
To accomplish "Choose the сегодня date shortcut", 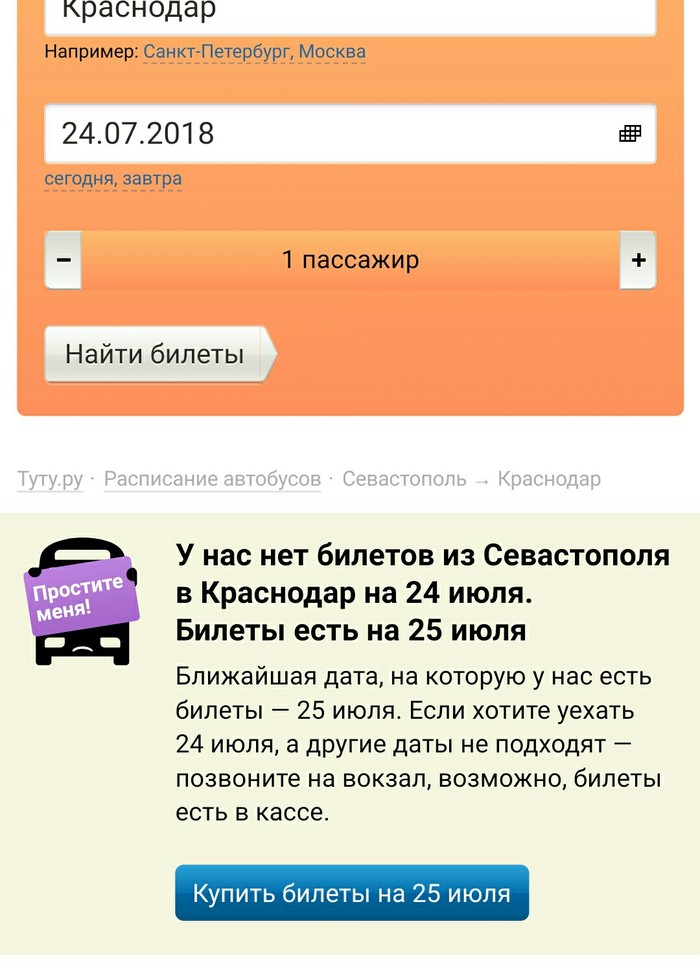I will point(79,180).
